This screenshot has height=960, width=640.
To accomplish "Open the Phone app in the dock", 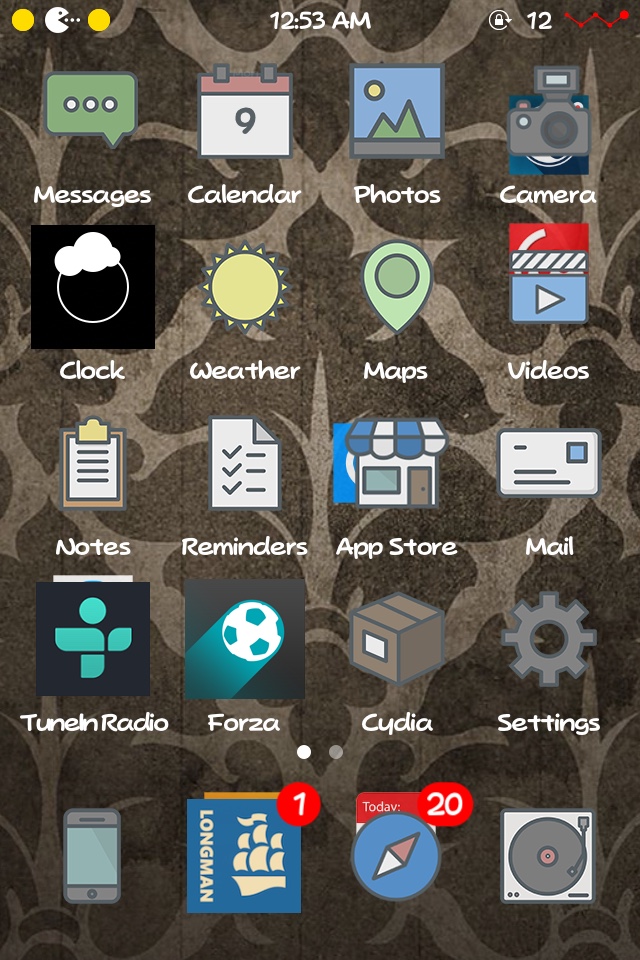I will coord(92,856).
